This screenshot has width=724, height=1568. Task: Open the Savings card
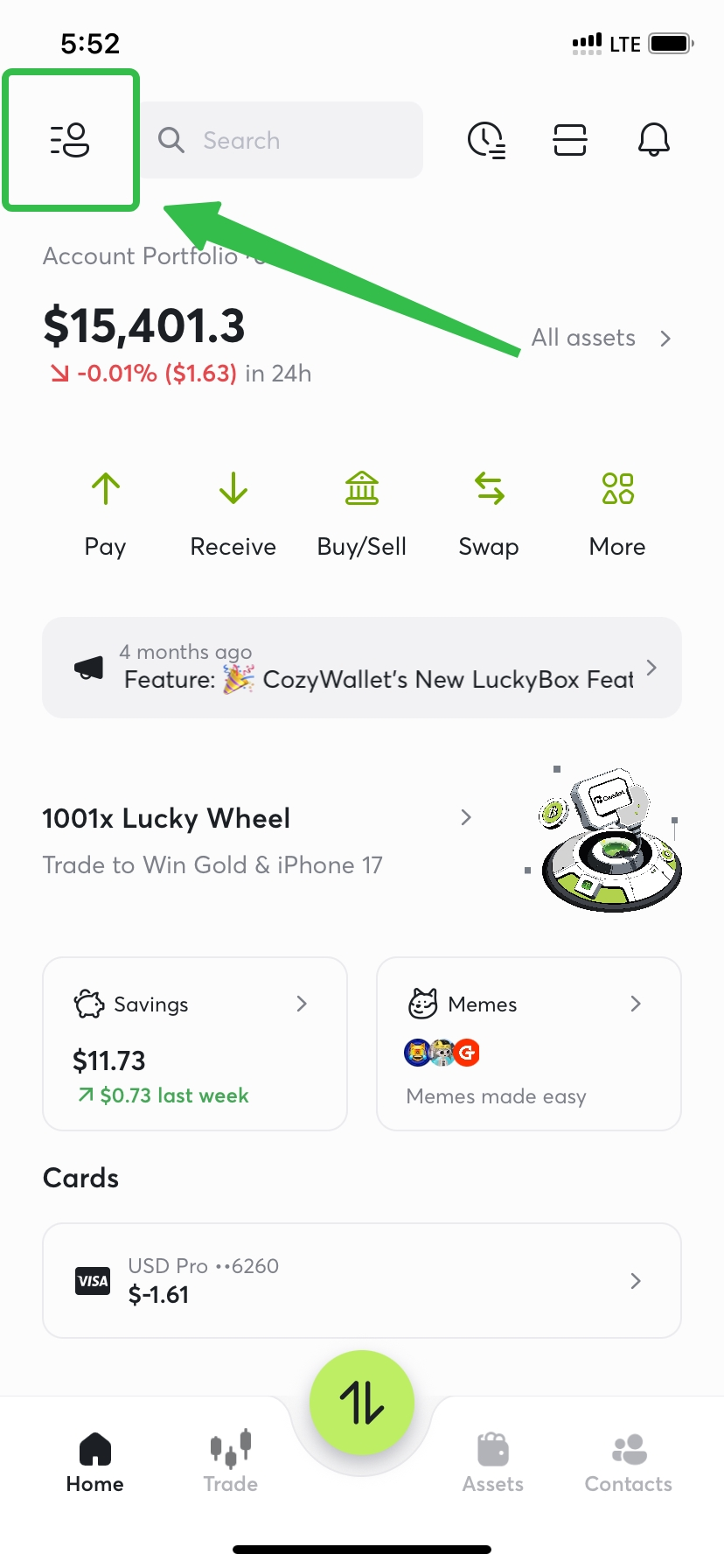click(x=194, y=1044)
